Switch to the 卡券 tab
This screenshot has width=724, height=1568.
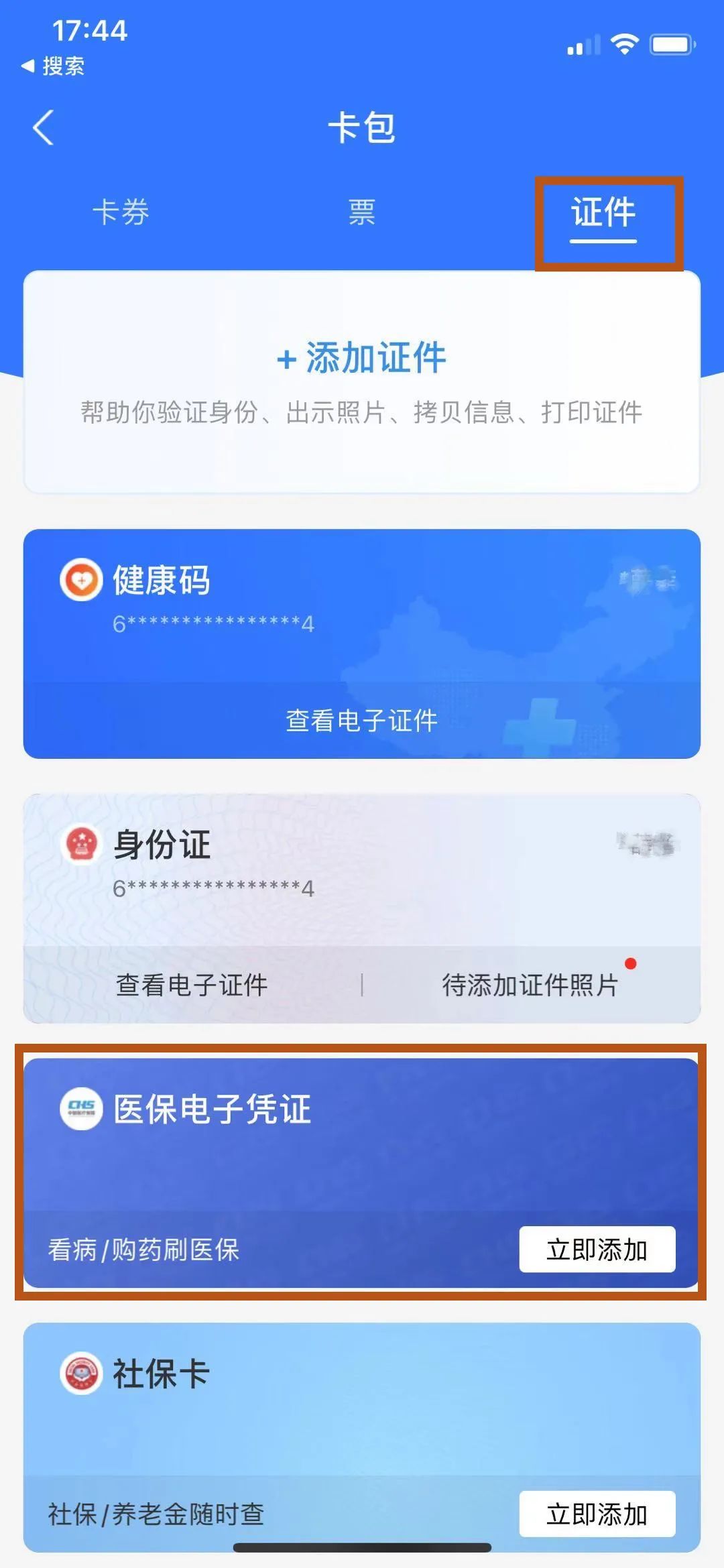121,213
